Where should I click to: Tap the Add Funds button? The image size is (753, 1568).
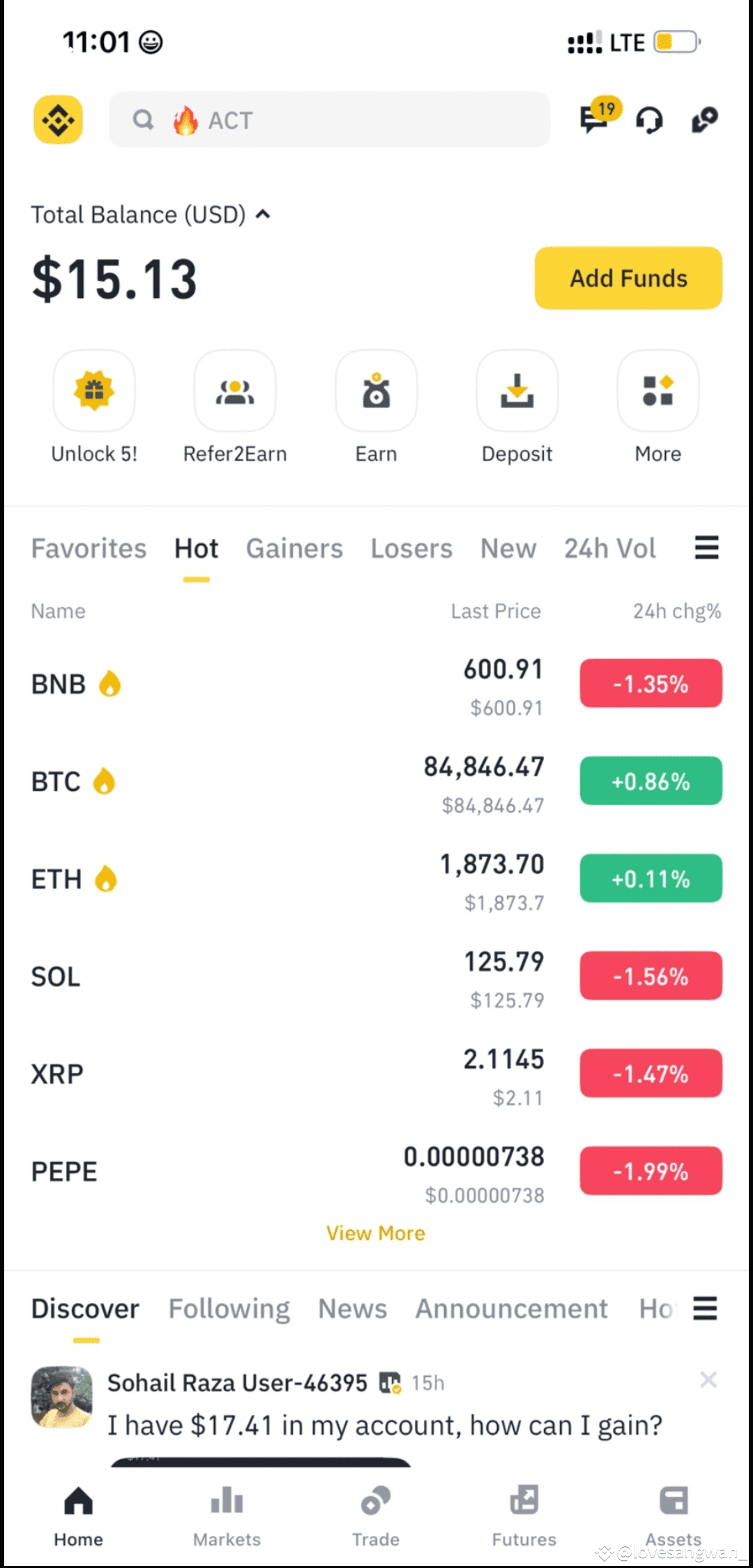pyautogui.click(x=628, y=278)
